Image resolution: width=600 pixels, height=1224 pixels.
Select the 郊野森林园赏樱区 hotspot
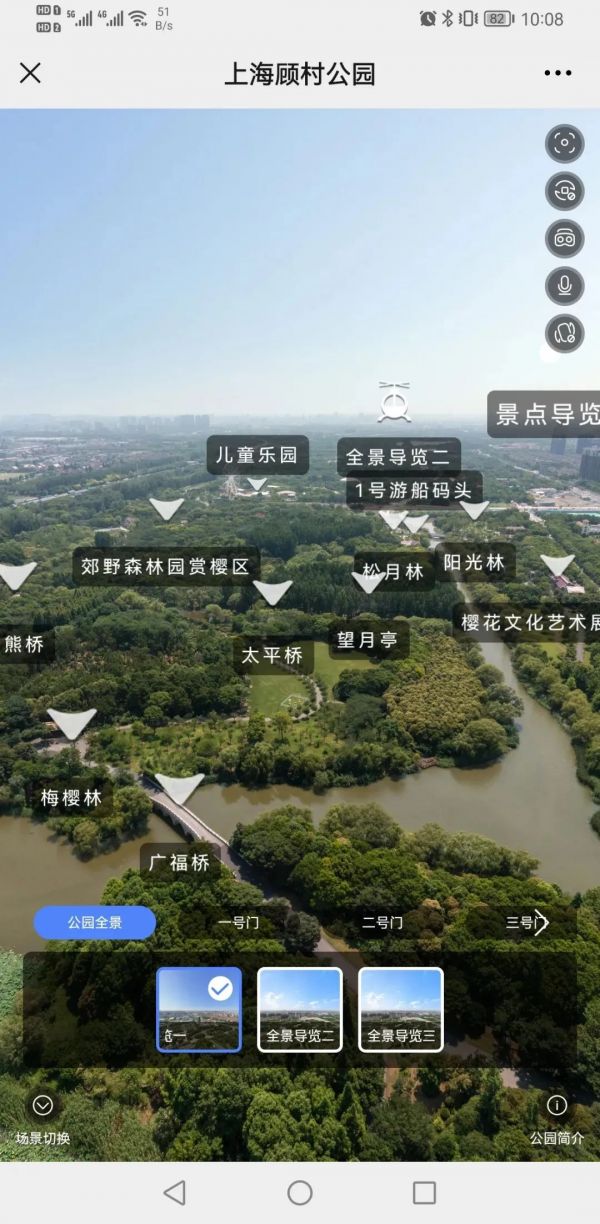coord(165,567)
